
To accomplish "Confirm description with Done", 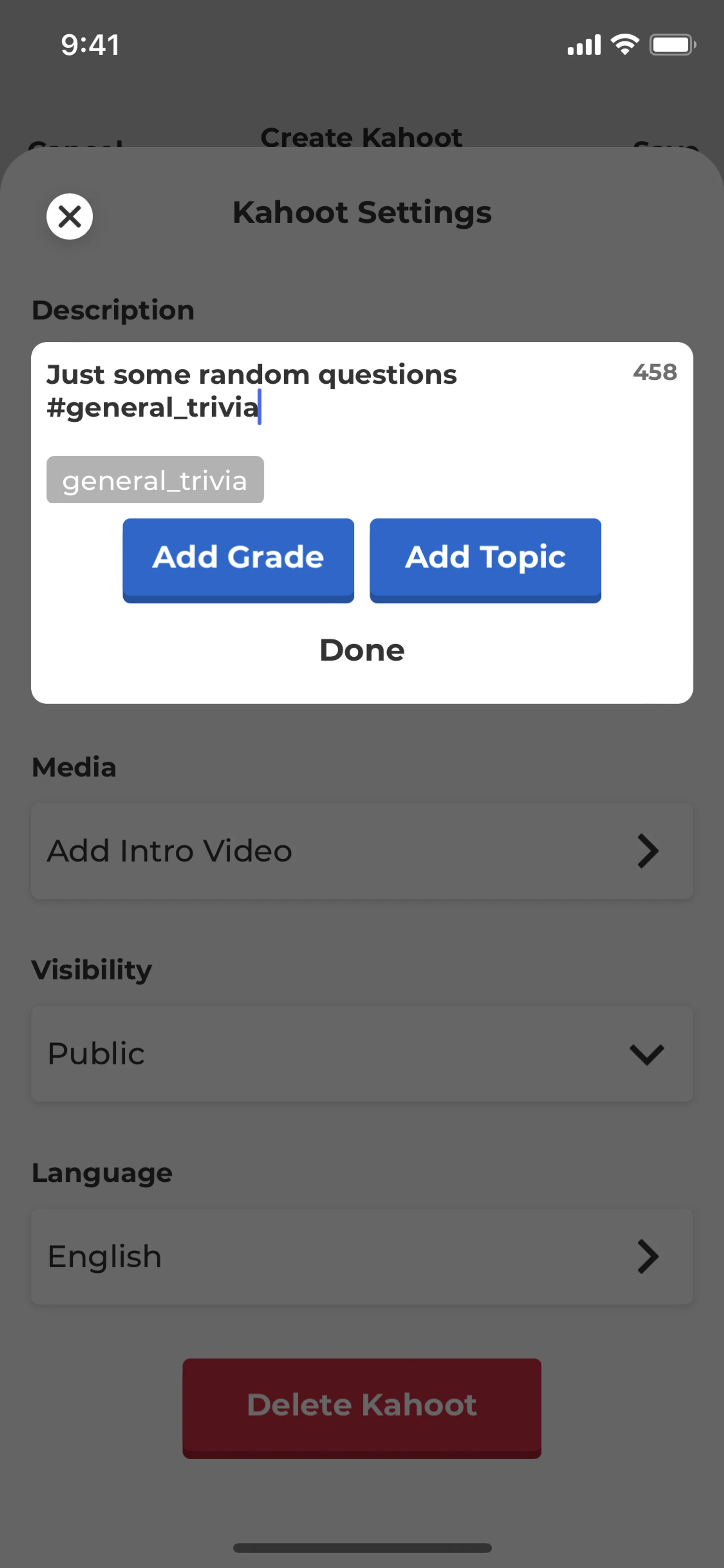I will (x=362, y=650).
